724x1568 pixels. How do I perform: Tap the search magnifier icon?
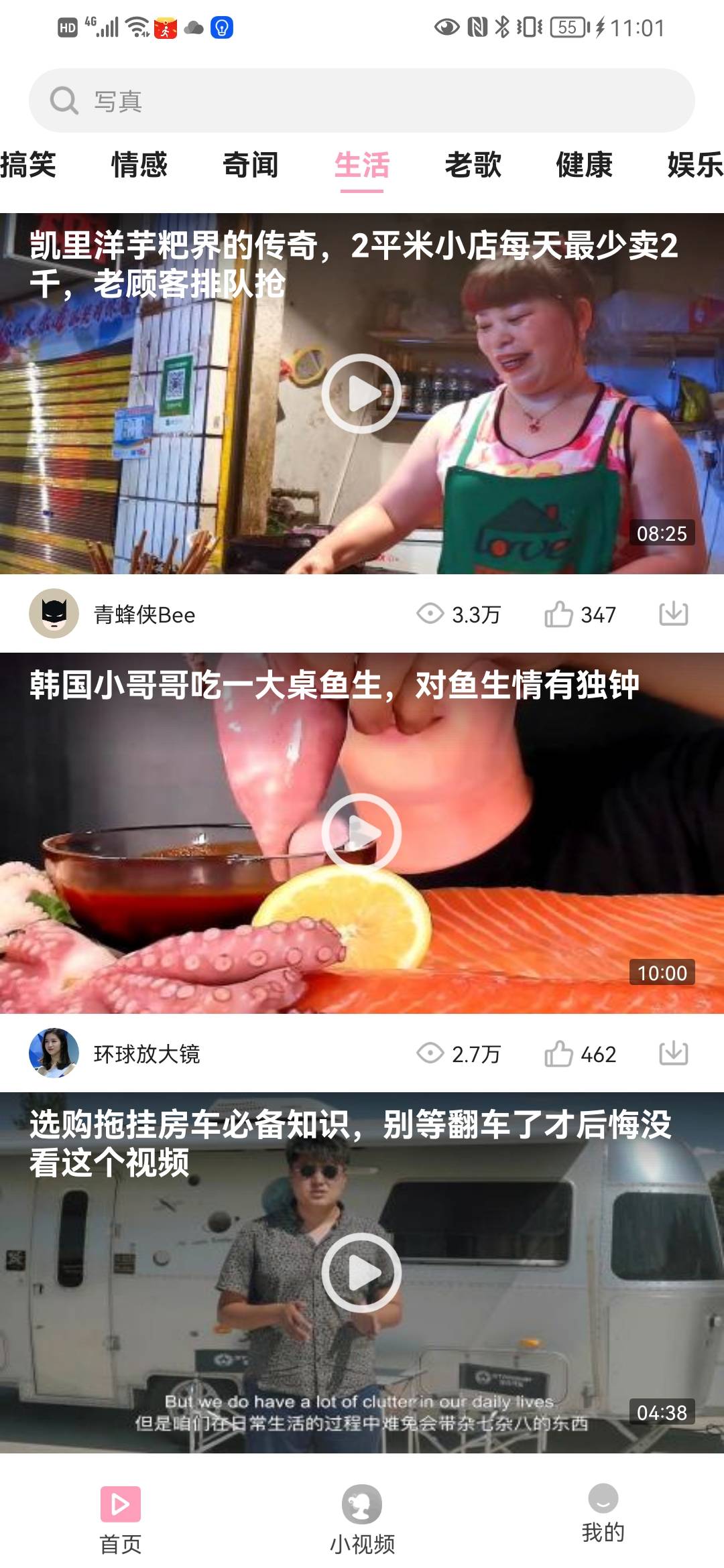point(63,99)
